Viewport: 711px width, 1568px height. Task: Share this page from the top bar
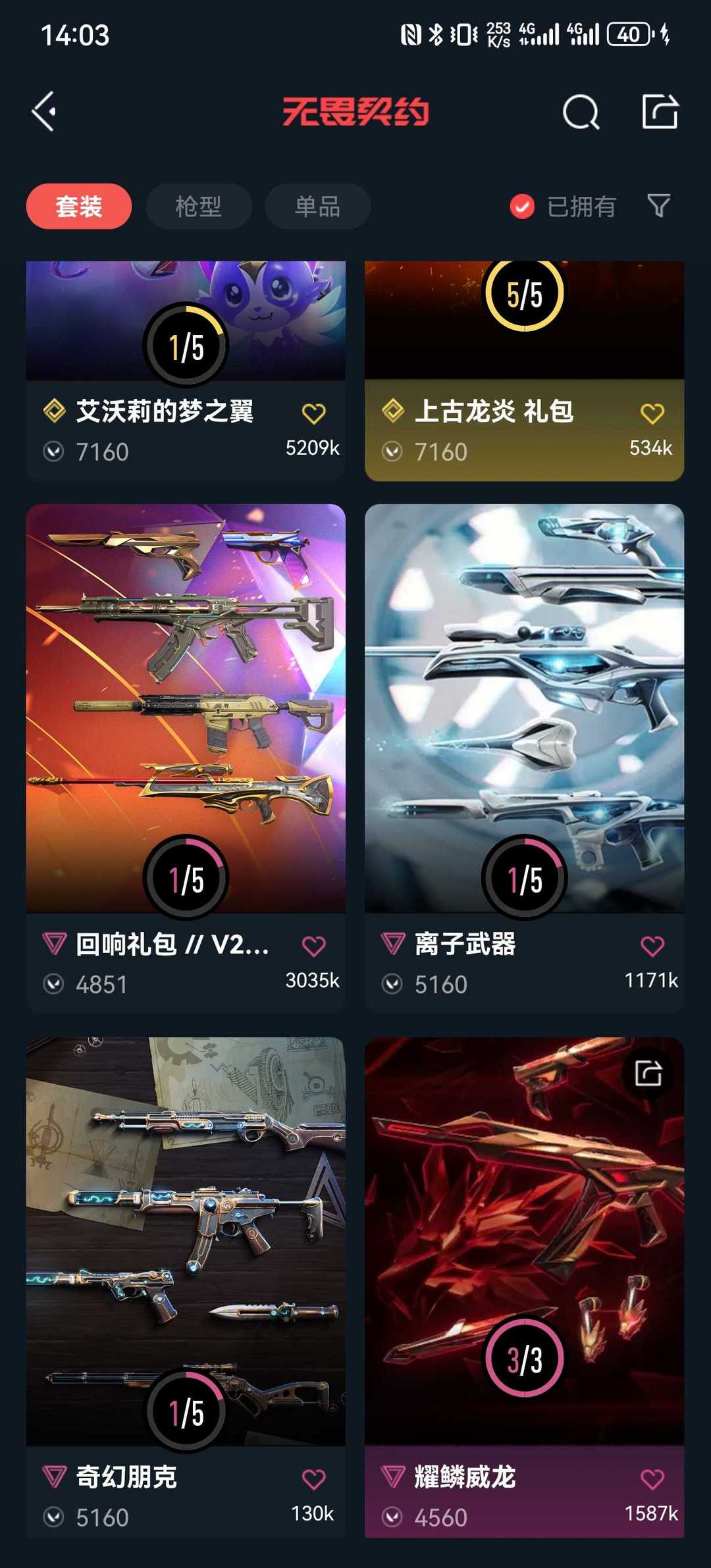(x=660, y=111)
